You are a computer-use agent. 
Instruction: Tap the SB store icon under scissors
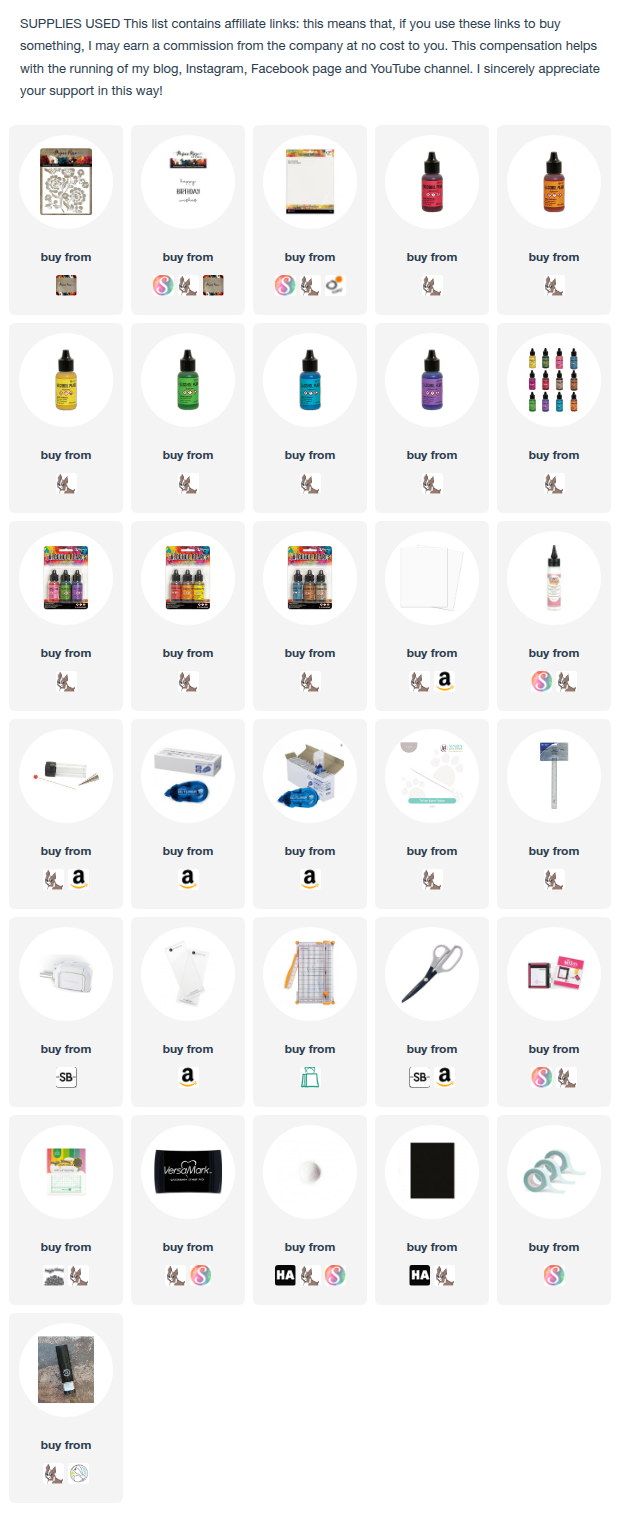(x=420, y=1077)
